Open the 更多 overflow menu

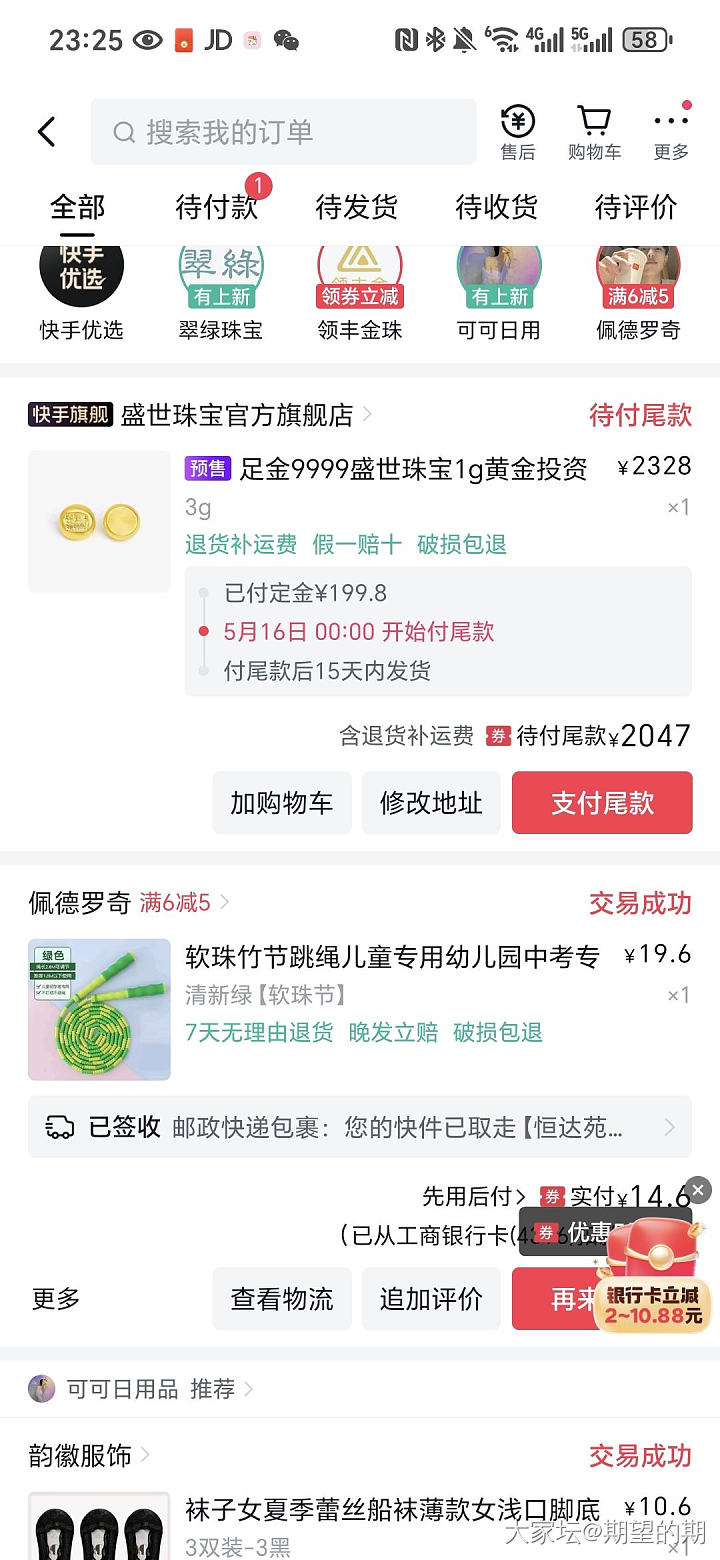pyautogui.click(x=671, y=133)
